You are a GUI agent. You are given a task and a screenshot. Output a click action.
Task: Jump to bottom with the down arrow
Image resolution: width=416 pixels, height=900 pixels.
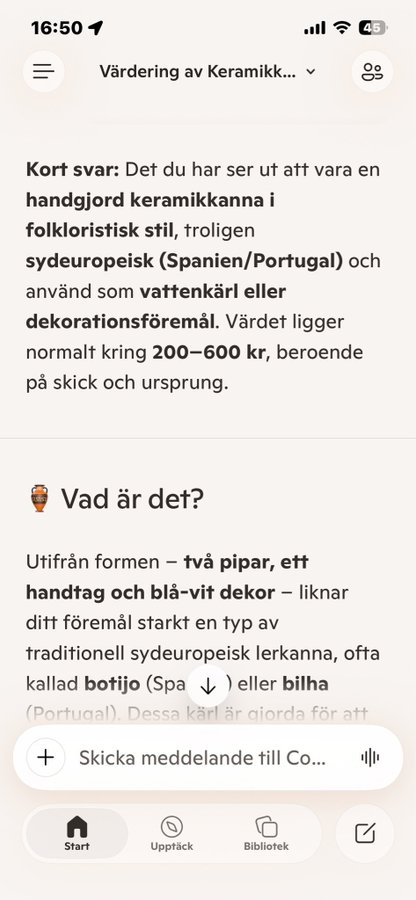coord(208,686)
